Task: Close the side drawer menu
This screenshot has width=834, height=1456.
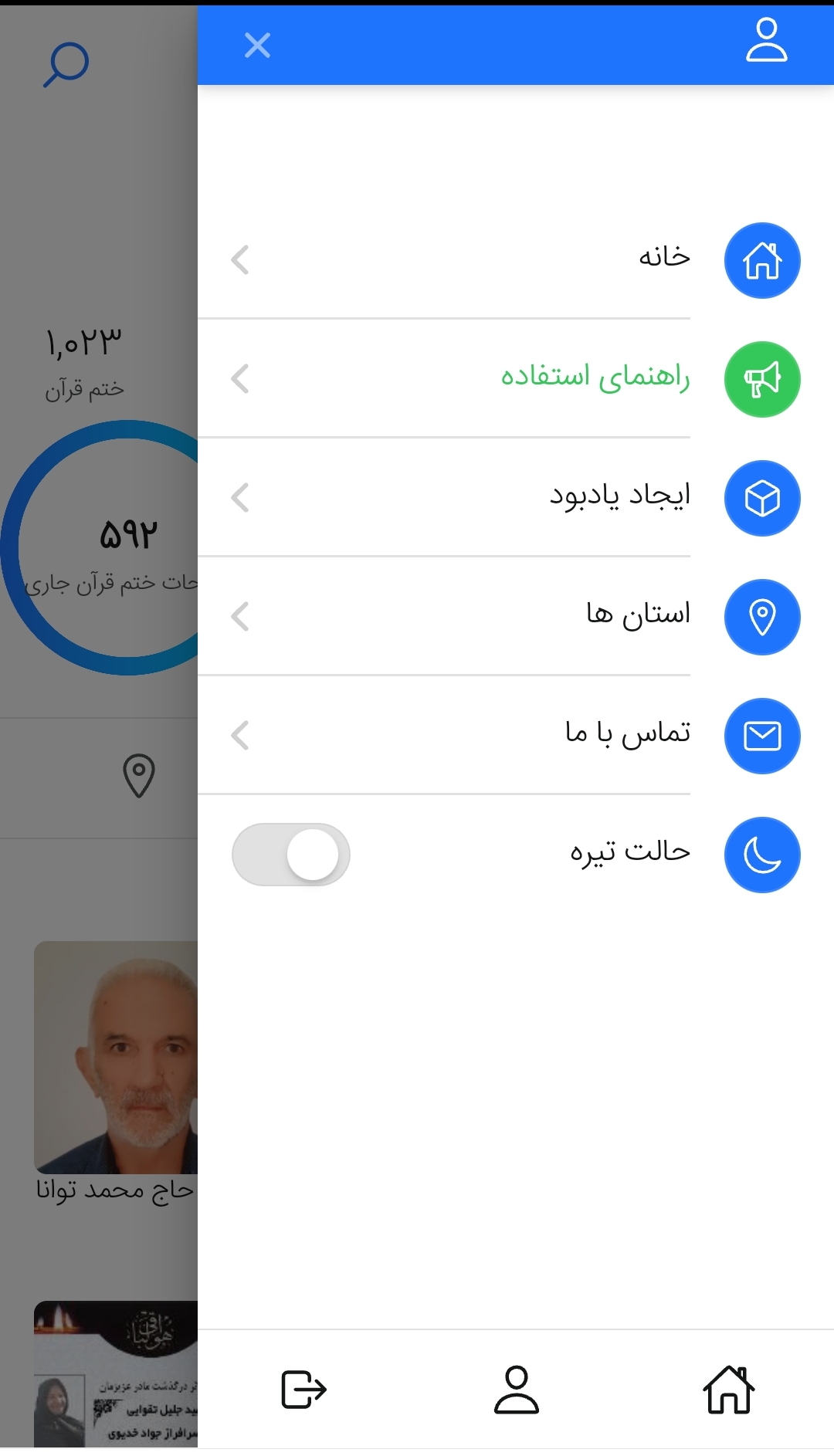Action: (257, 46)
